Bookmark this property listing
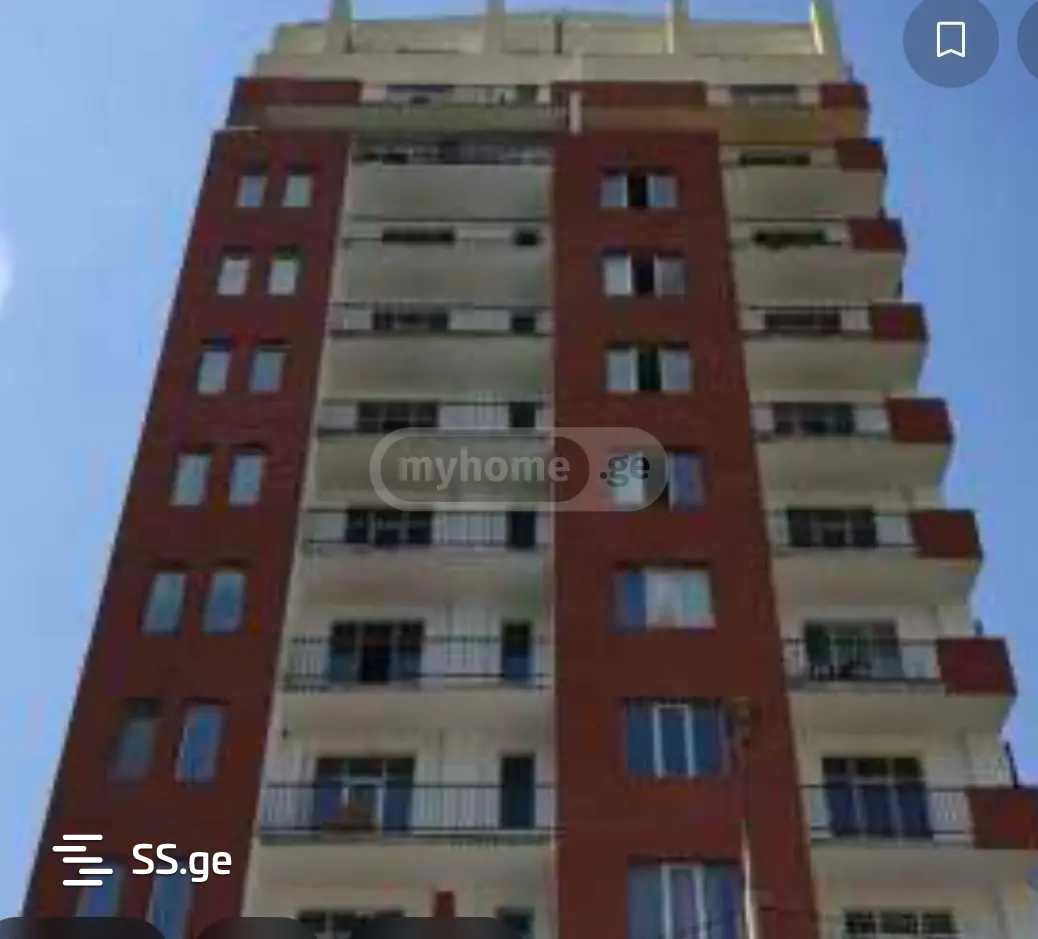Screen dimensions: 1038x939 [950, 41]
